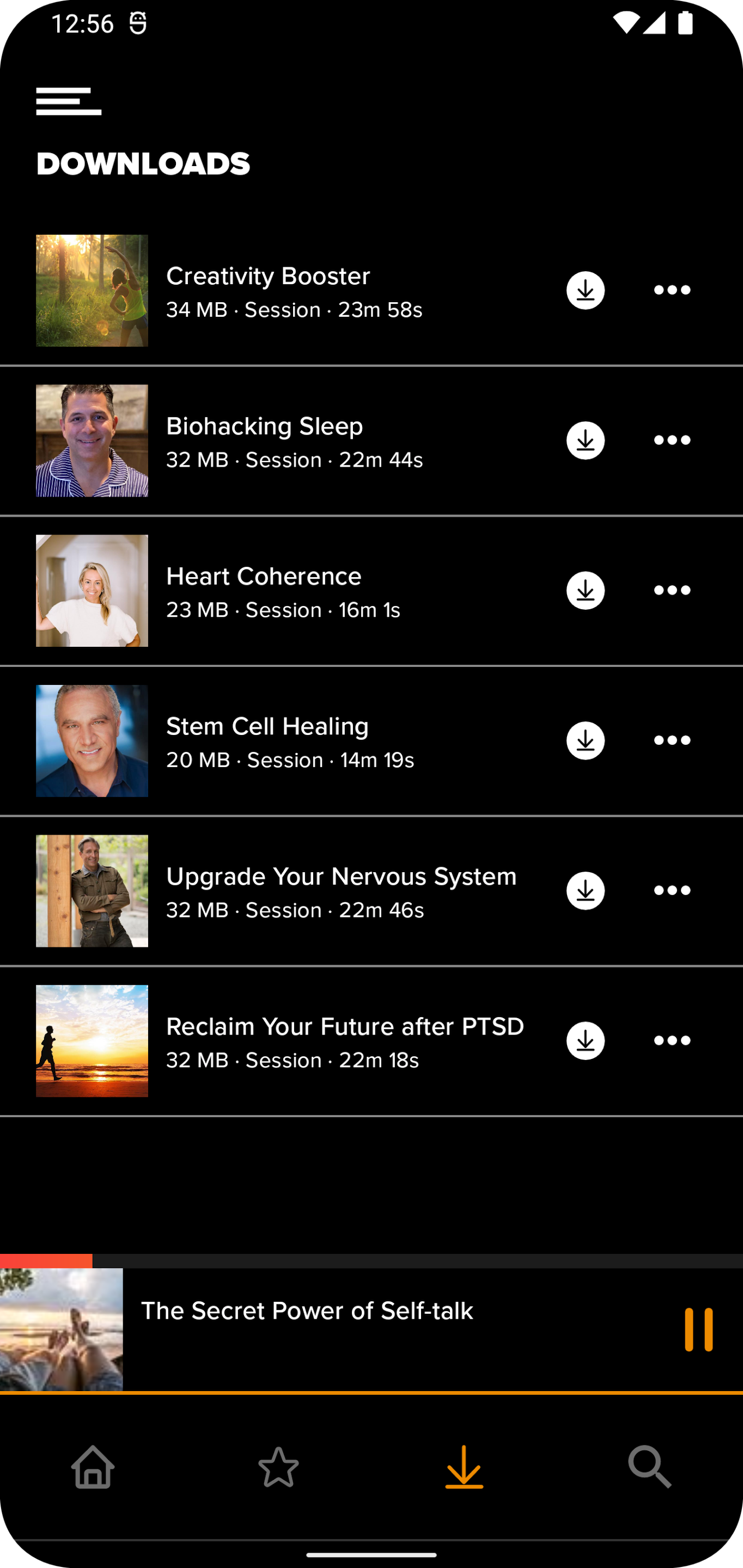Open Reclaim Your Future after PTSD
743x1568 pixels.
pyautogui.click(x=345, y=1040)
